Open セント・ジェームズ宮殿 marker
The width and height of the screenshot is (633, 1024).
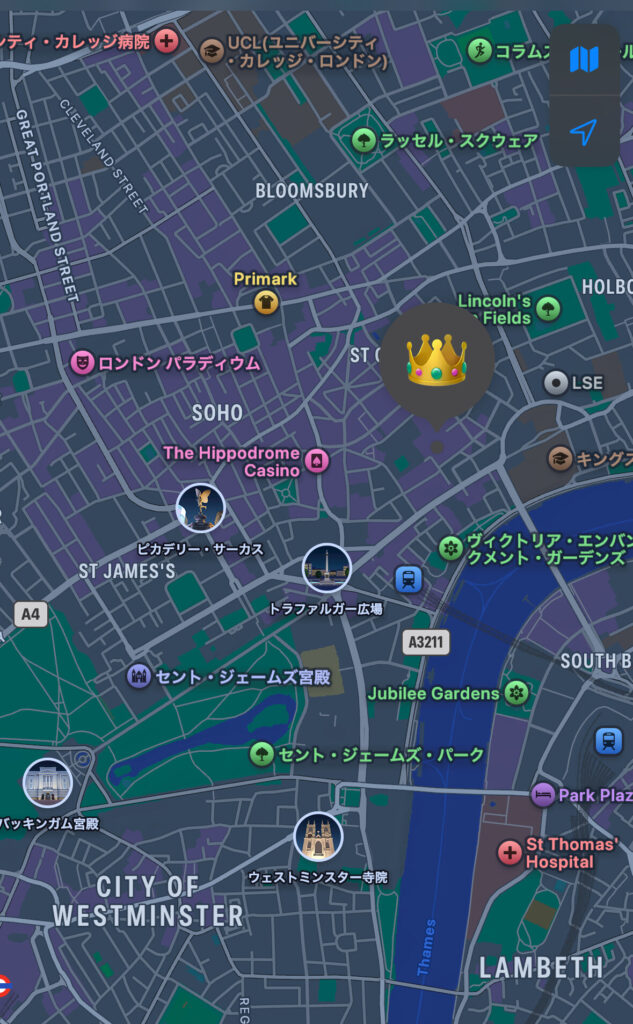pos(138,676)
